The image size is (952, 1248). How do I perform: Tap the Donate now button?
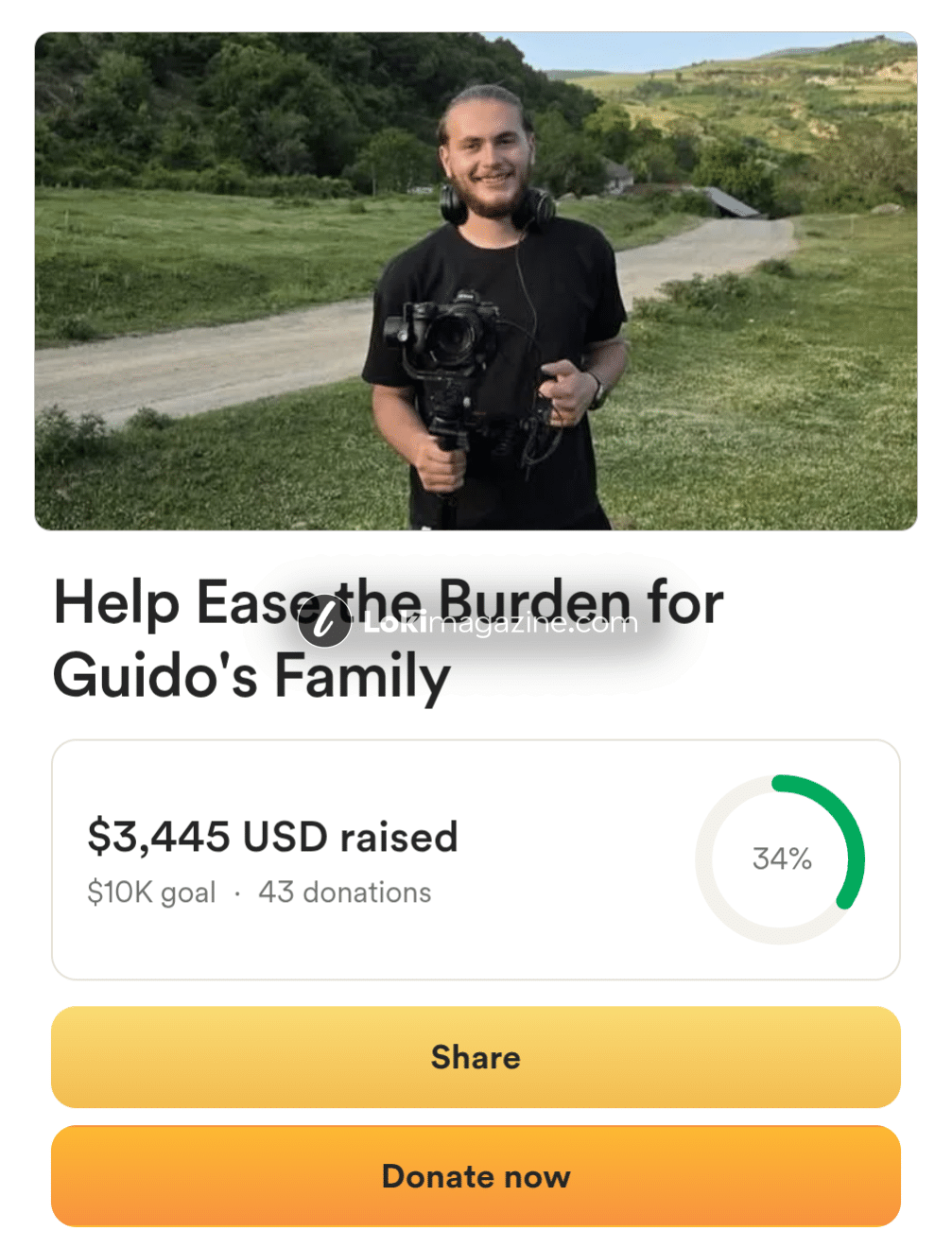(x=476, y=1175)
